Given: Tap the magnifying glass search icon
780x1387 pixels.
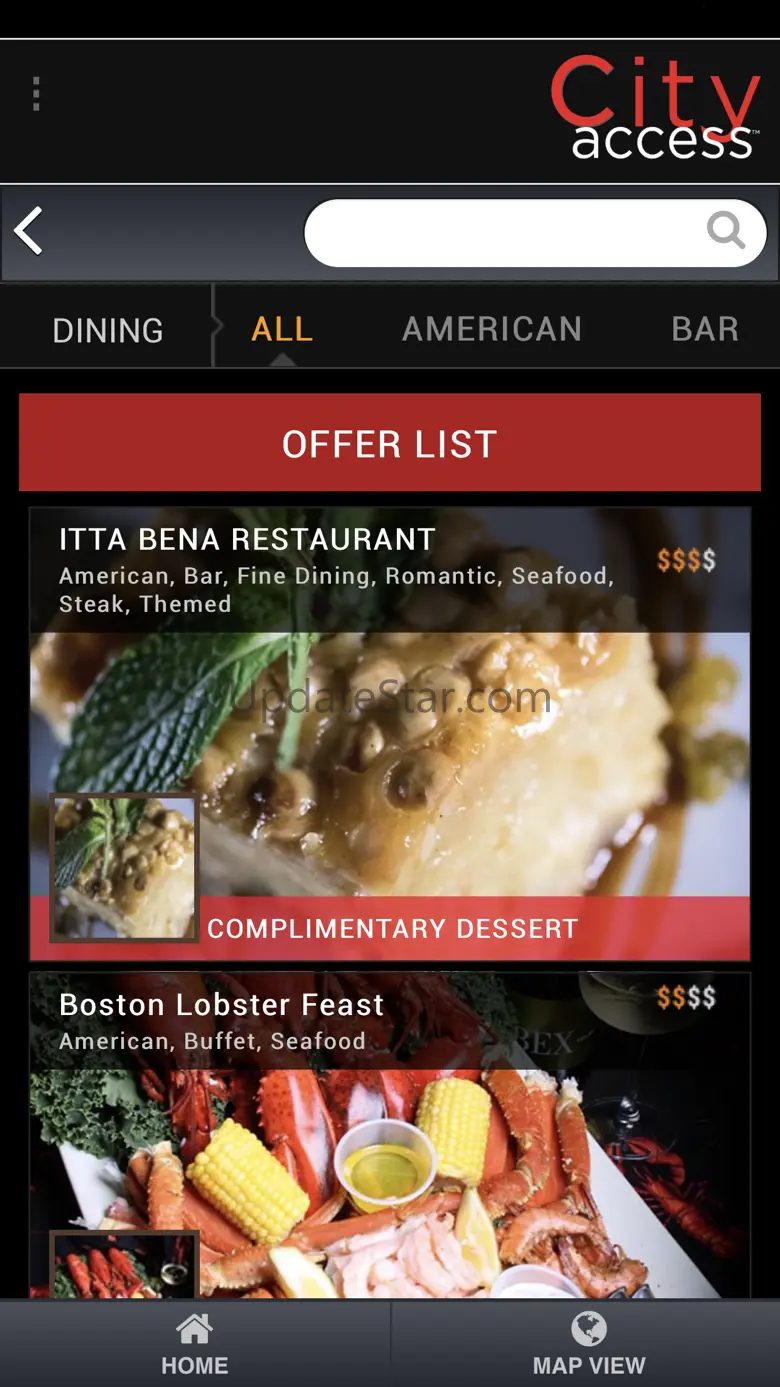Looking at the screenshot, I should pyautogui.click(x=725, y=231).
